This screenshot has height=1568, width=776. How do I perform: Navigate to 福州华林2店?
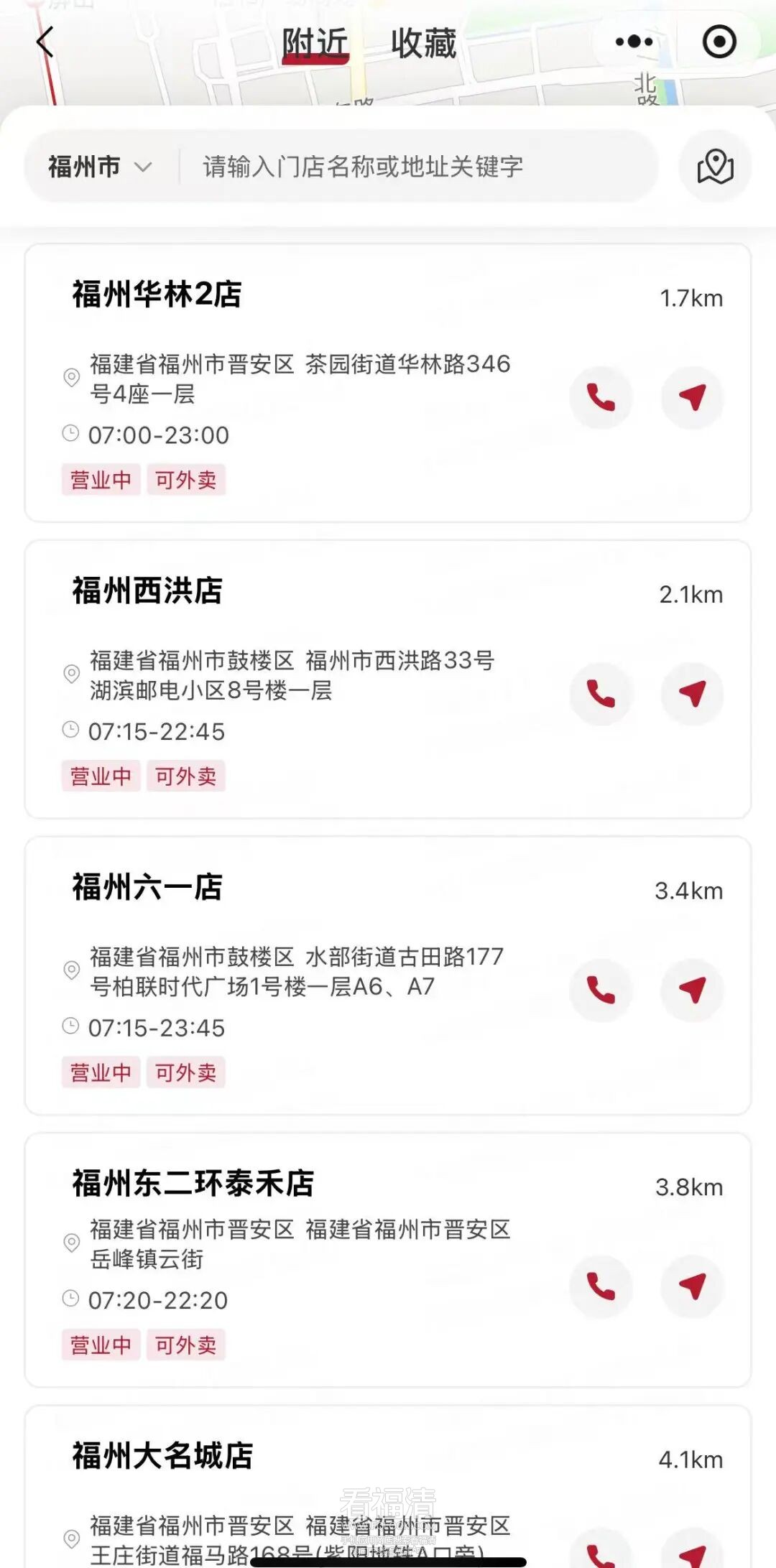[x=692, y=397]
